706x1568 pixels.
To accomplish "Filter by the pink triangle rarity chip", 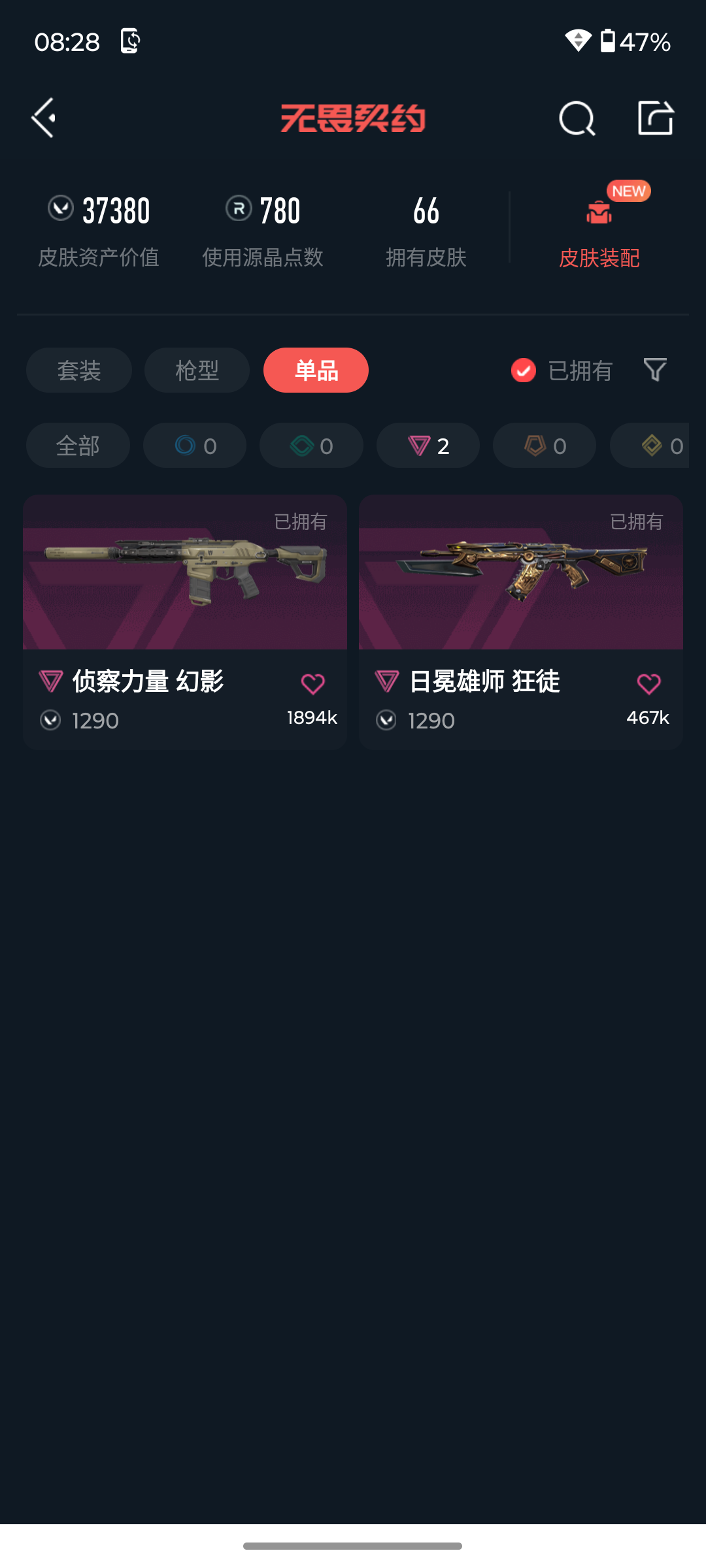I will click(x=428, y=446).
